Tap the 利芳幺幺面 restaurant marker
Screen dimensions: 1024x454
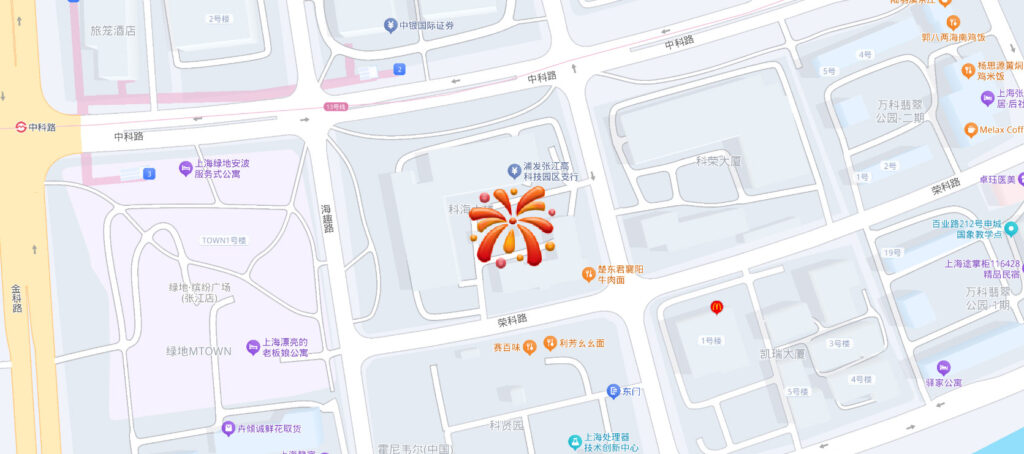pyautogui.click(x=548, y=342)
